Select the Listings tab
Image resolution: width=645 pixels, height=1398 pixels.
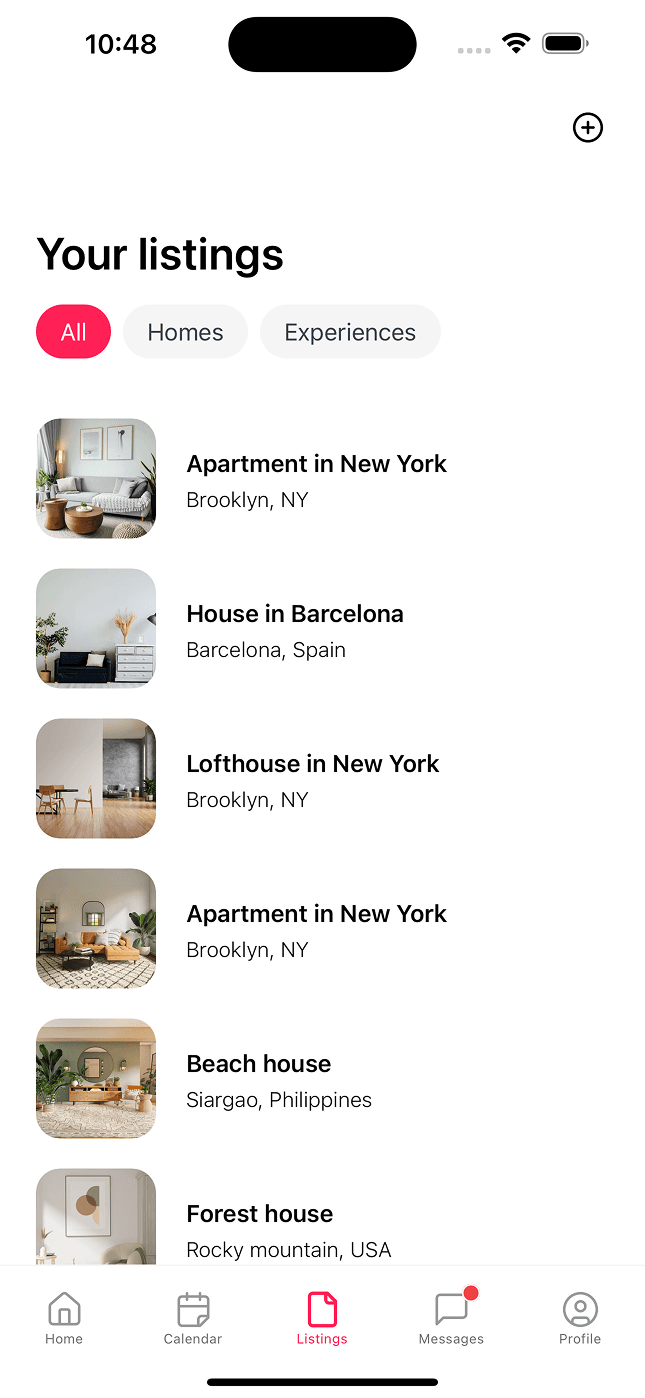(x=322, y=1318)
